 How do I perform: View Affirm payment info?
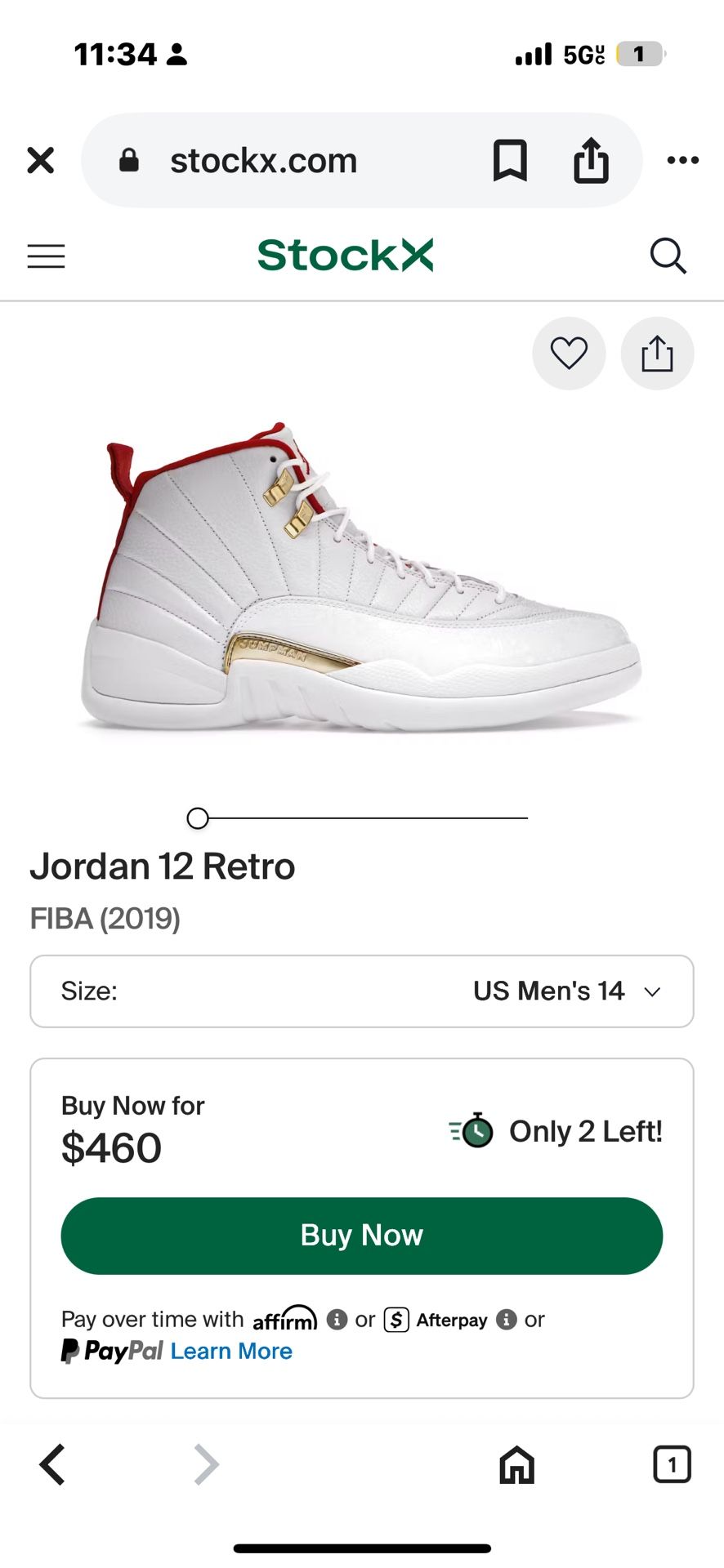point(337,1319)
